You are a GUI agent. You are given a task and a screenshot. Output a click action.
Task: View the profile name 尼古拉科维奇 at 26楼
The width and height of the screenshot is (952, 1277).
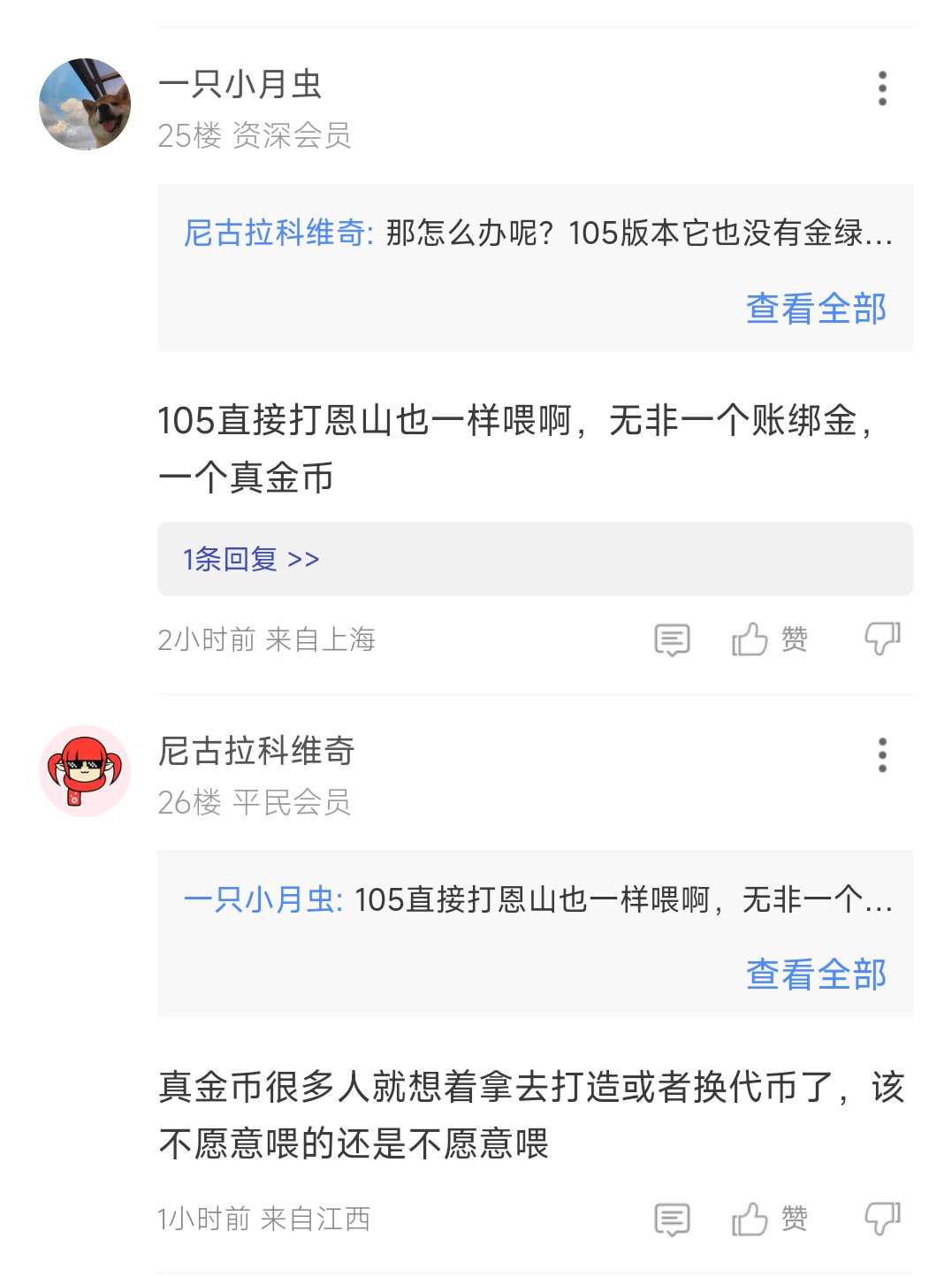[x=256, y=751]
